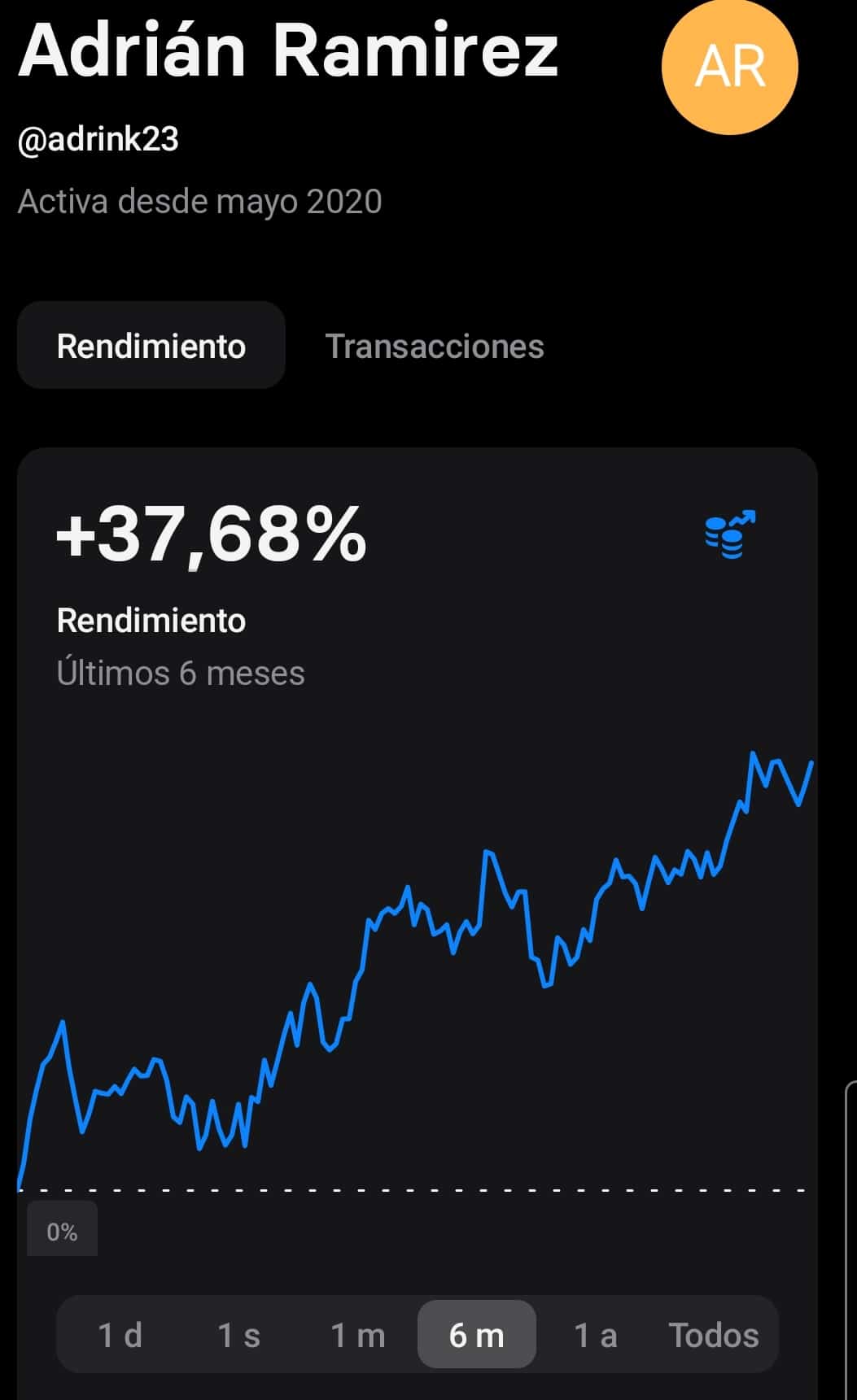857x1400 pixels.
Task: Show the Todos full history range
Action: pos(714,1335)
